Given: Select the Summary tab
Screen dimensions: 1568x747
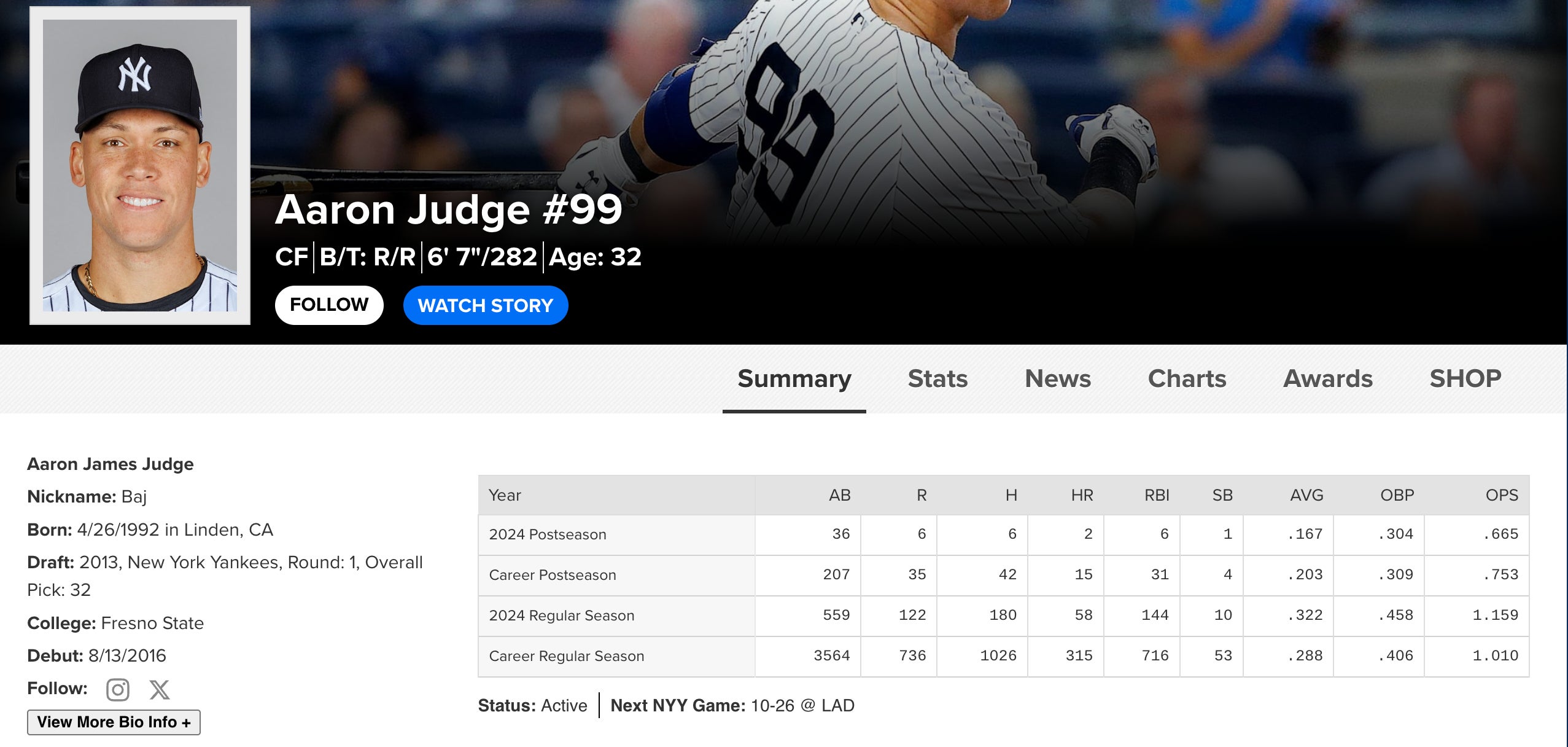Looking at the screenshot, I should (794, 378).
